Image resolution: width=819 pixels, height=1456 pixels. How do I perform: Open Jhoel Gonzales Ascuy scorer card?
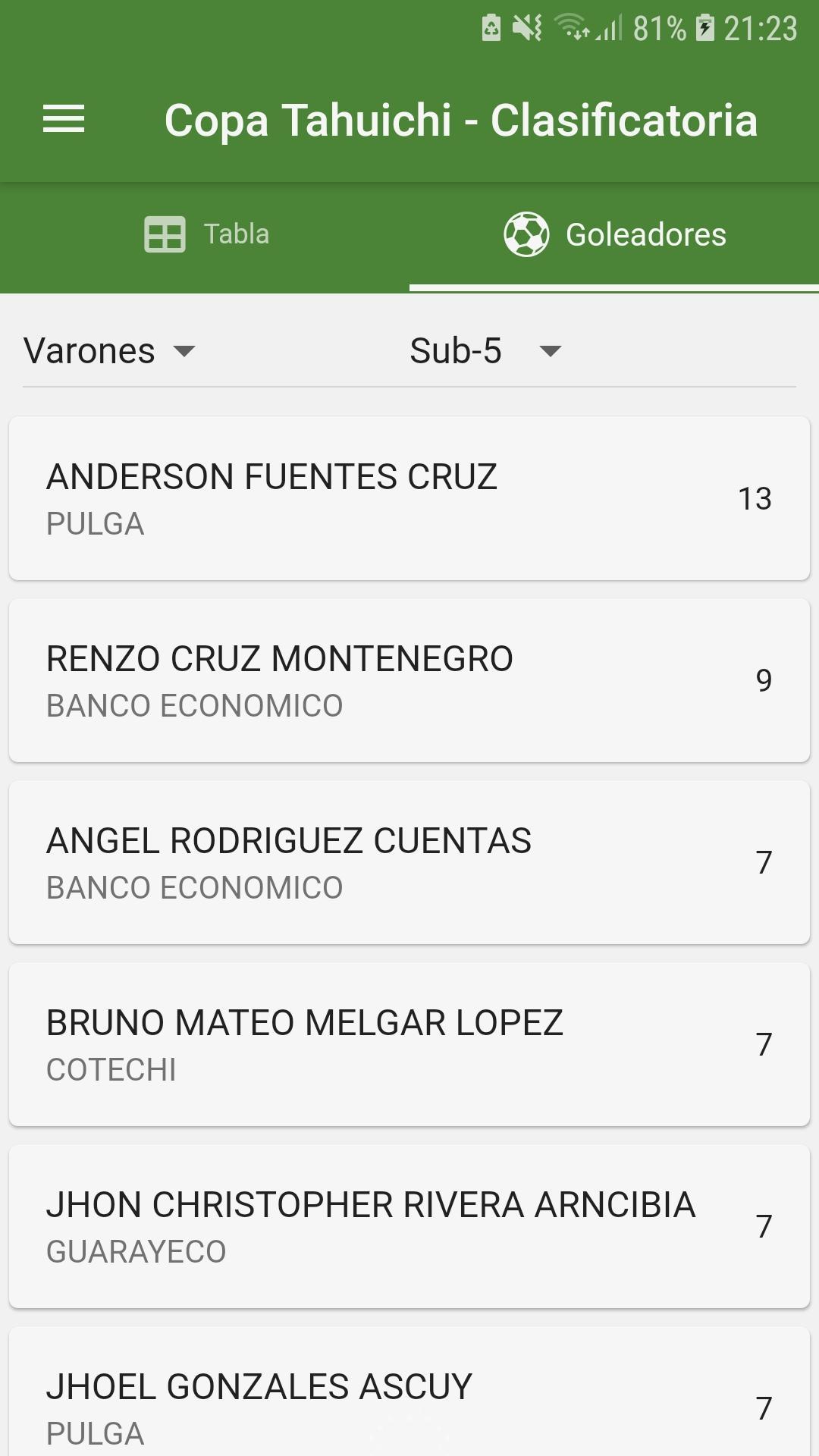tap(409, 1392)
